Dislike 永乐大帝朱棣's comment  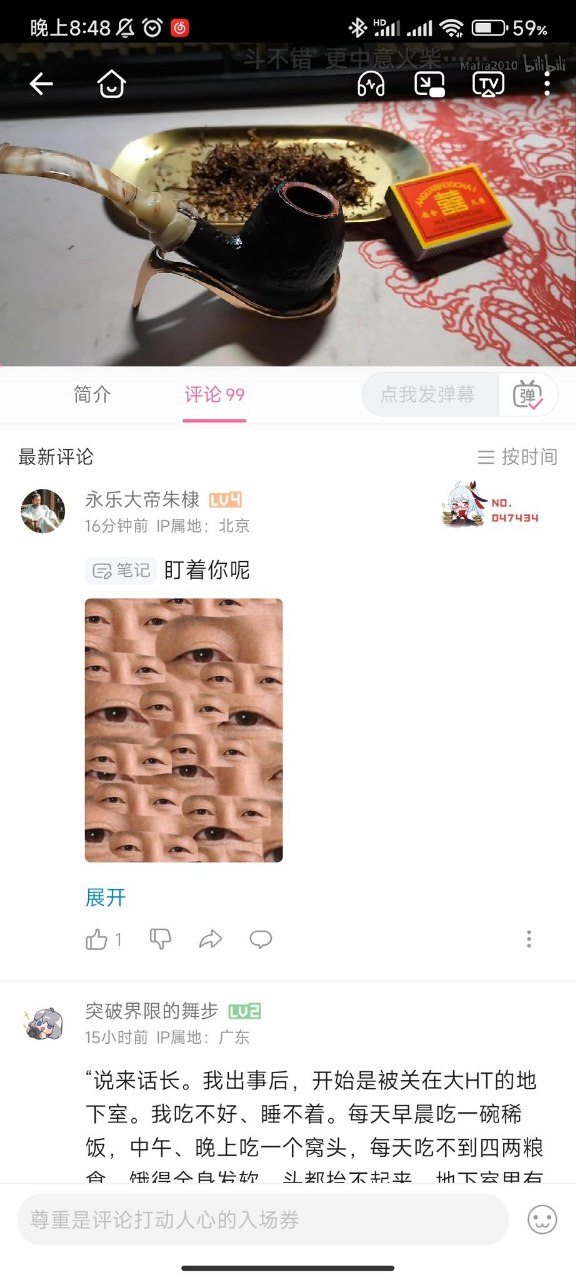[160, 939]
